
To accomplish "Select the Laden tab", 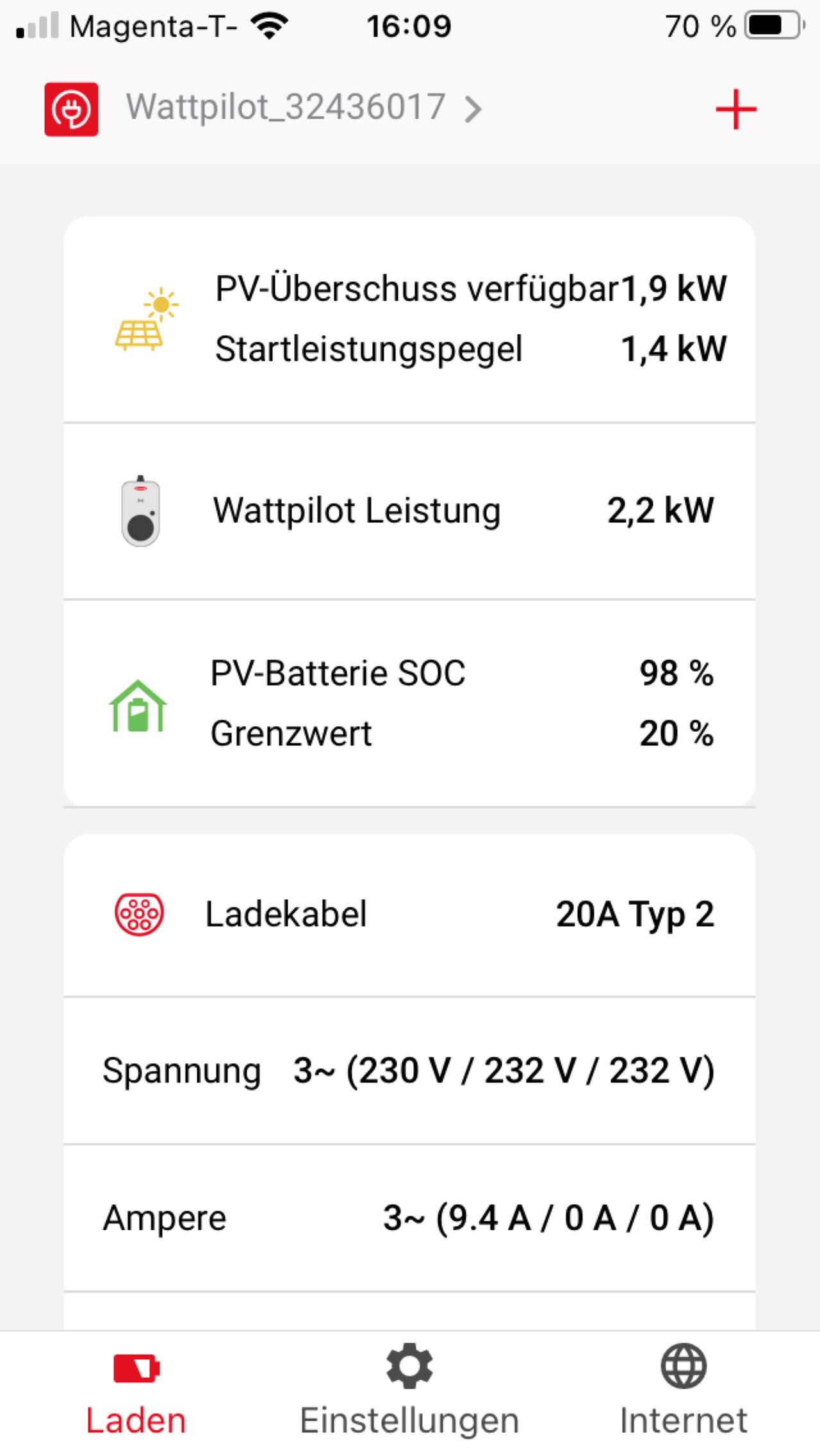I will pos(136,1392).
